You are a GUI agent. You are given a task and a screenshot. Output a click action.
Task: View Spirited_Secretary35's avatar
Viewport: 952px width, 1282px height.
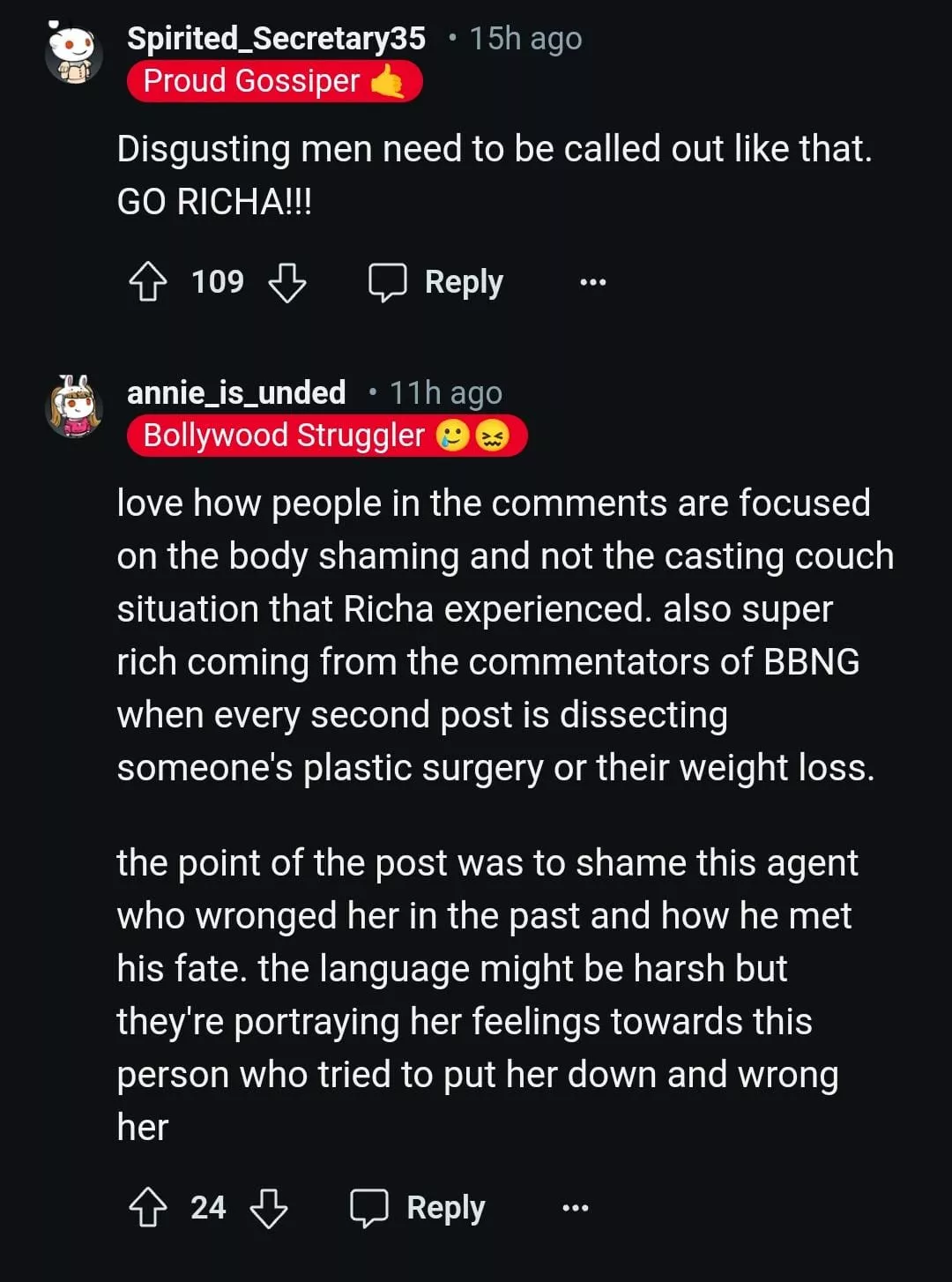[74, 55]
